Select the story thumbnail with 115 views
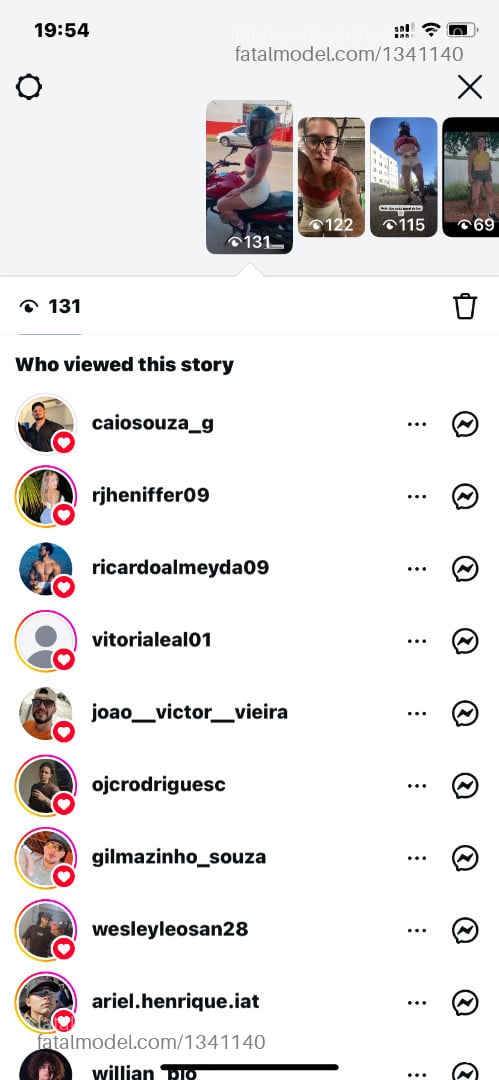This screenshot has width=499, height=1080. coord(404,177)
